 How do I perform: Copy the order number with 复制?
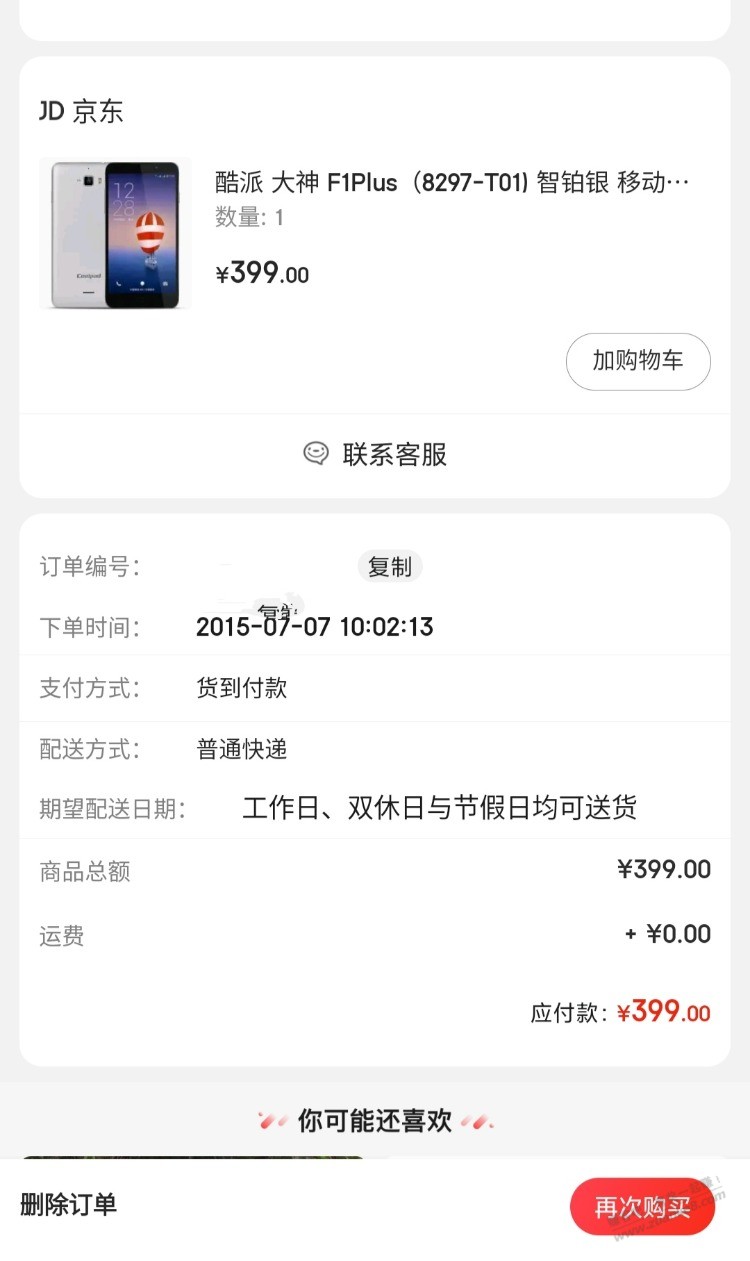[390, 567]
